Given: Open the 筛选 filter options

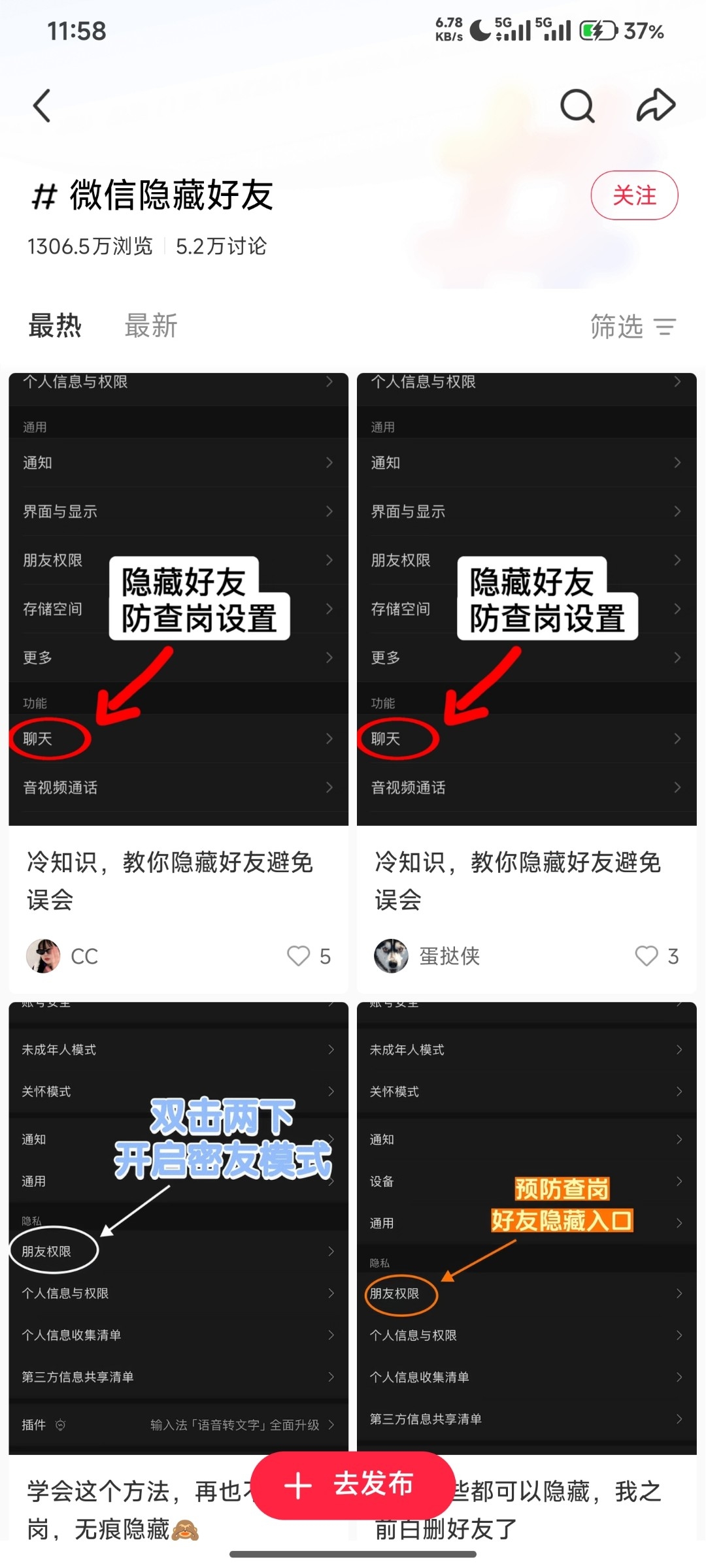Looking at the screenshot, I should (633, 326).
